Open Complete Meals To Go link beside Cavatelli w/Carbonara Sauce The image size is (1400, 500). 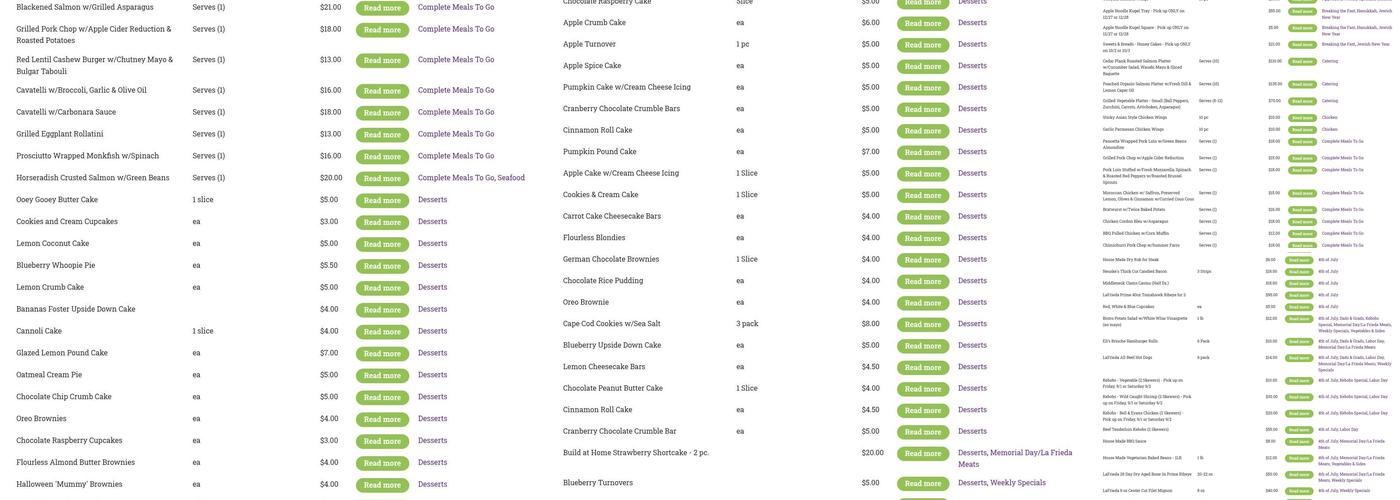455,112
